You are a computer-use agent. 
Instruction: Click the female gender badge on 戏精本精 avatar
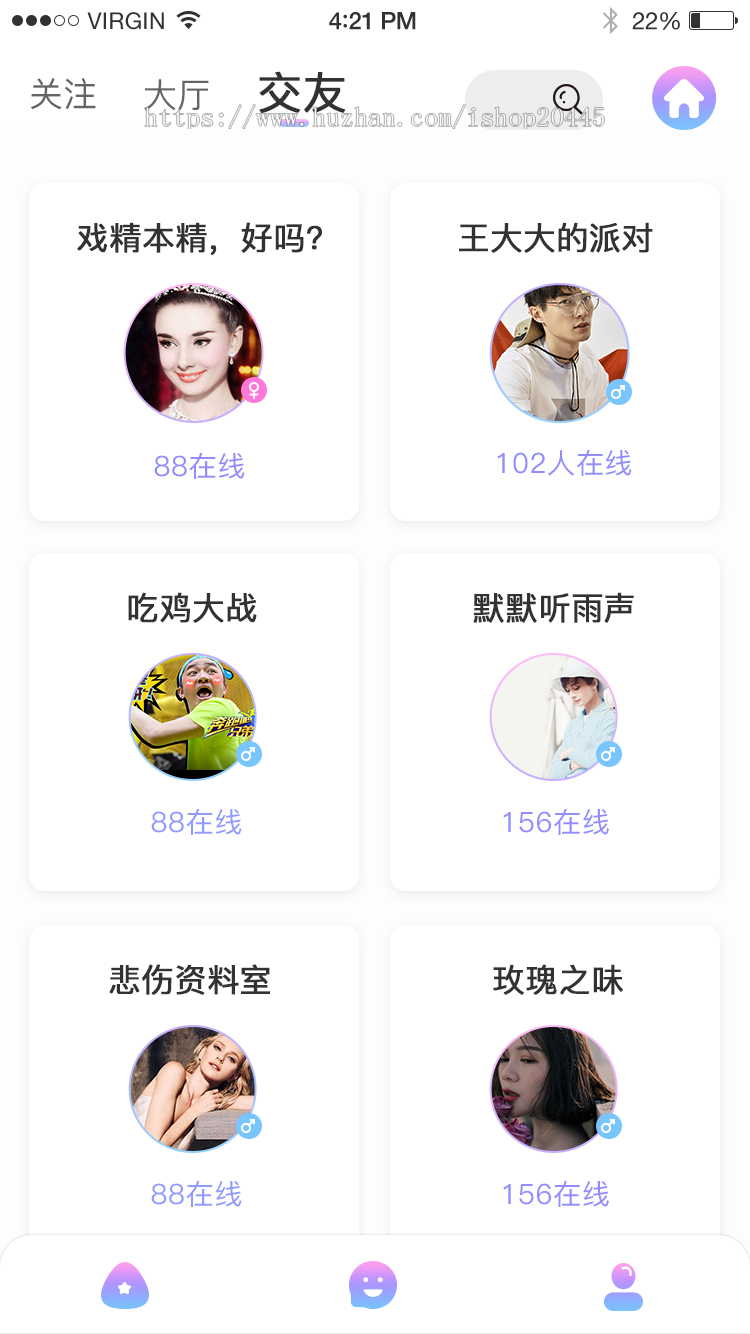255,391
